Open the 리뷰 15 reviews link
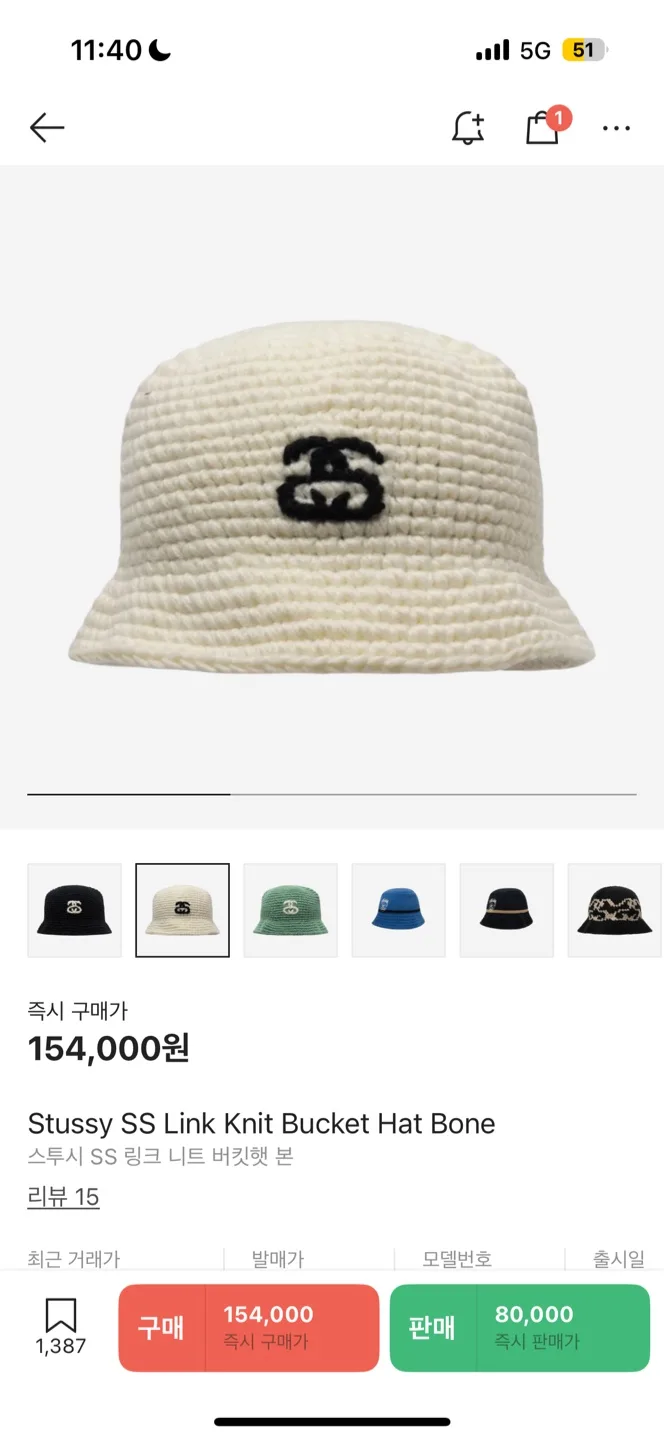664x1440 pixels. pos(63,1197)
